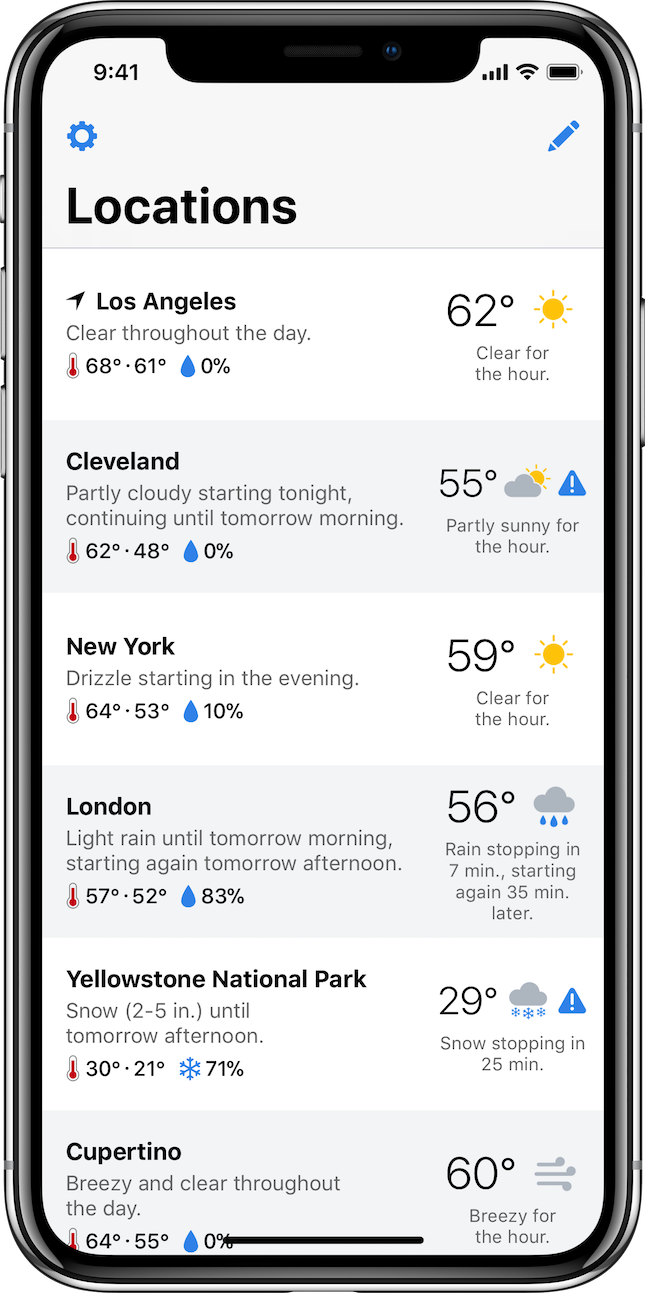
Task: Open the settings gear icon
Action: coord(82,136)
